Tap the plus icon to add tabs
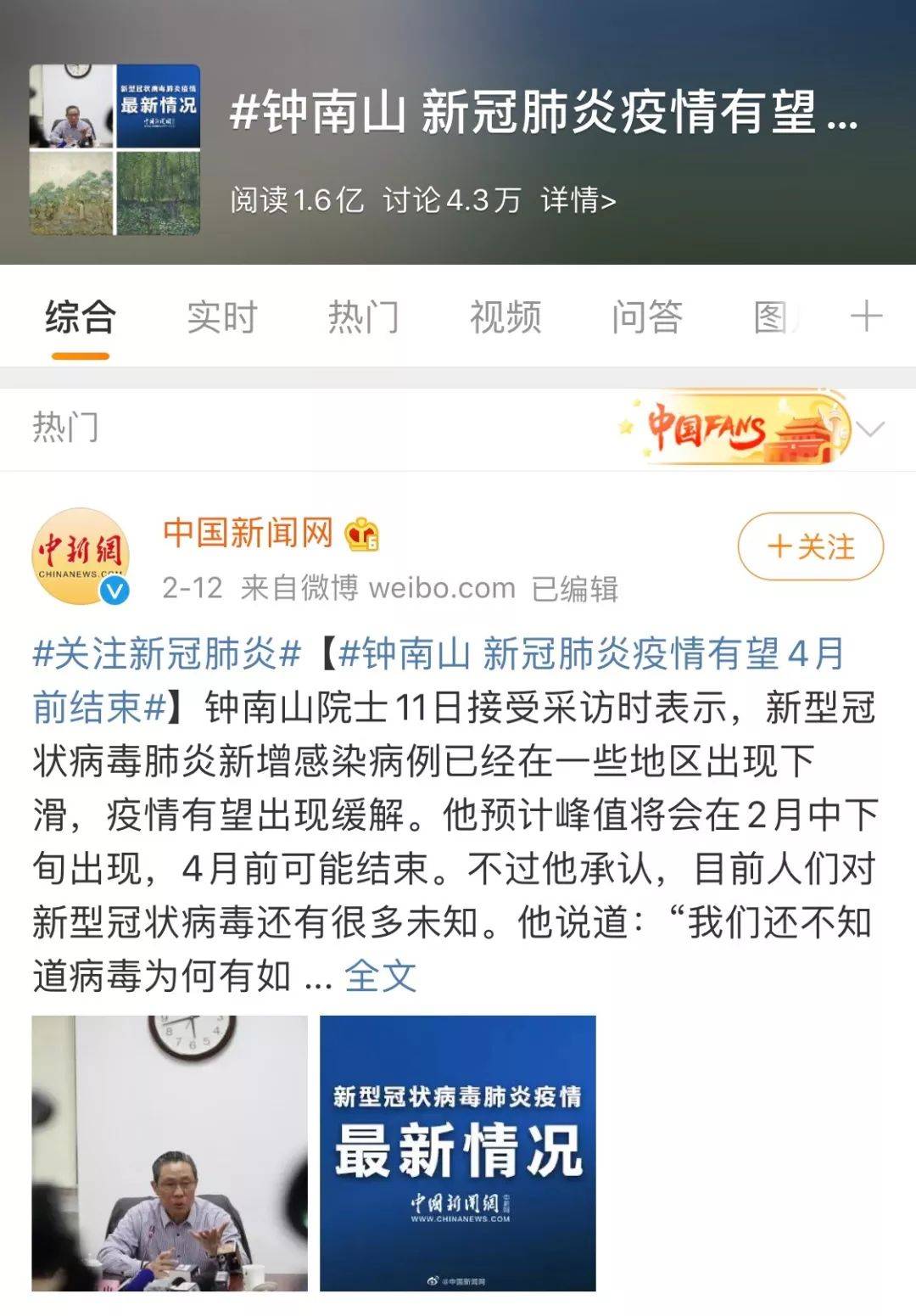This screenshot has width=916, height=1316. 866,317
